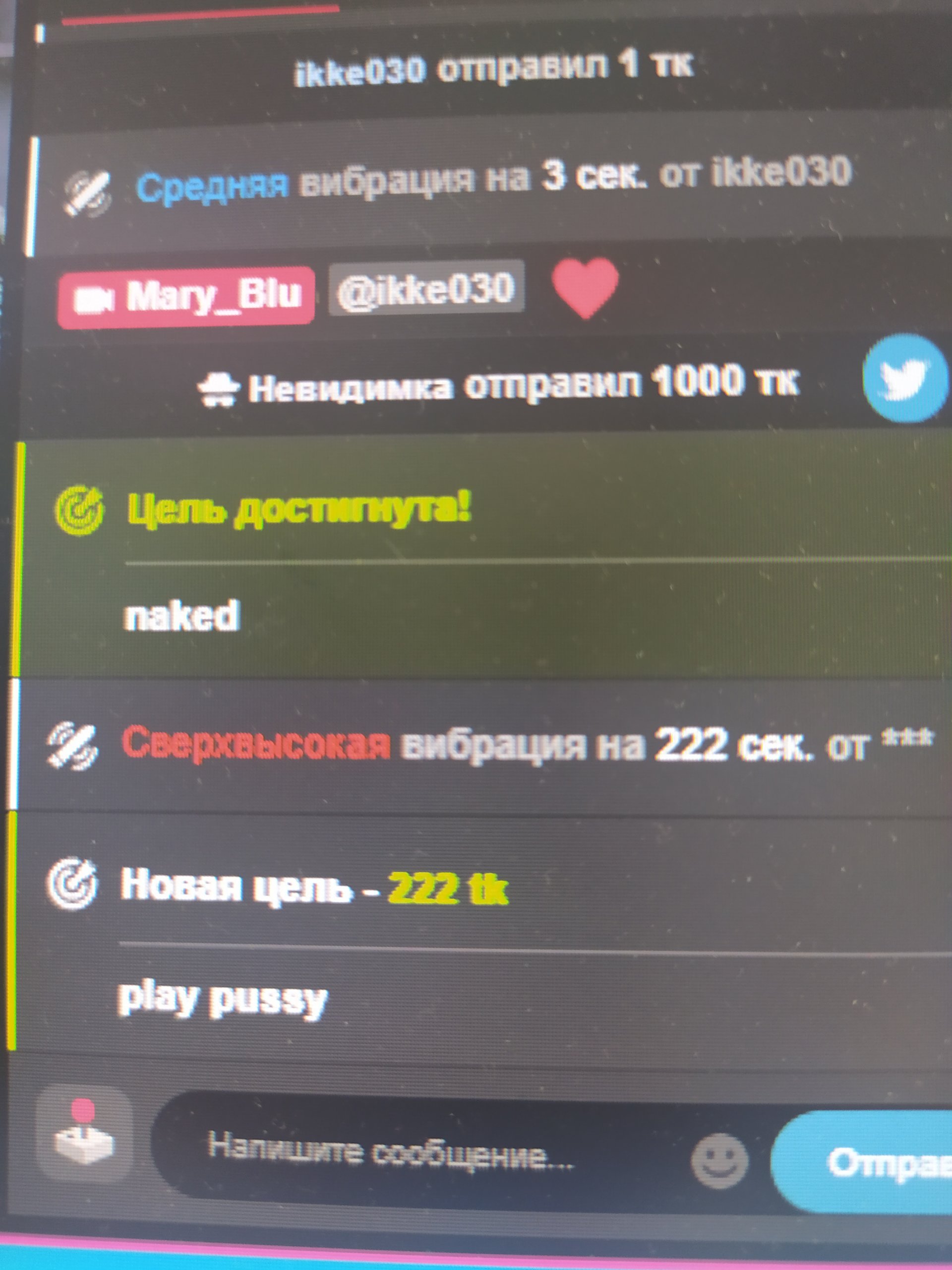Tap the @ikke030 mention chip
This screenshot has height=1270, width=952.
click(x=426, y=288)
